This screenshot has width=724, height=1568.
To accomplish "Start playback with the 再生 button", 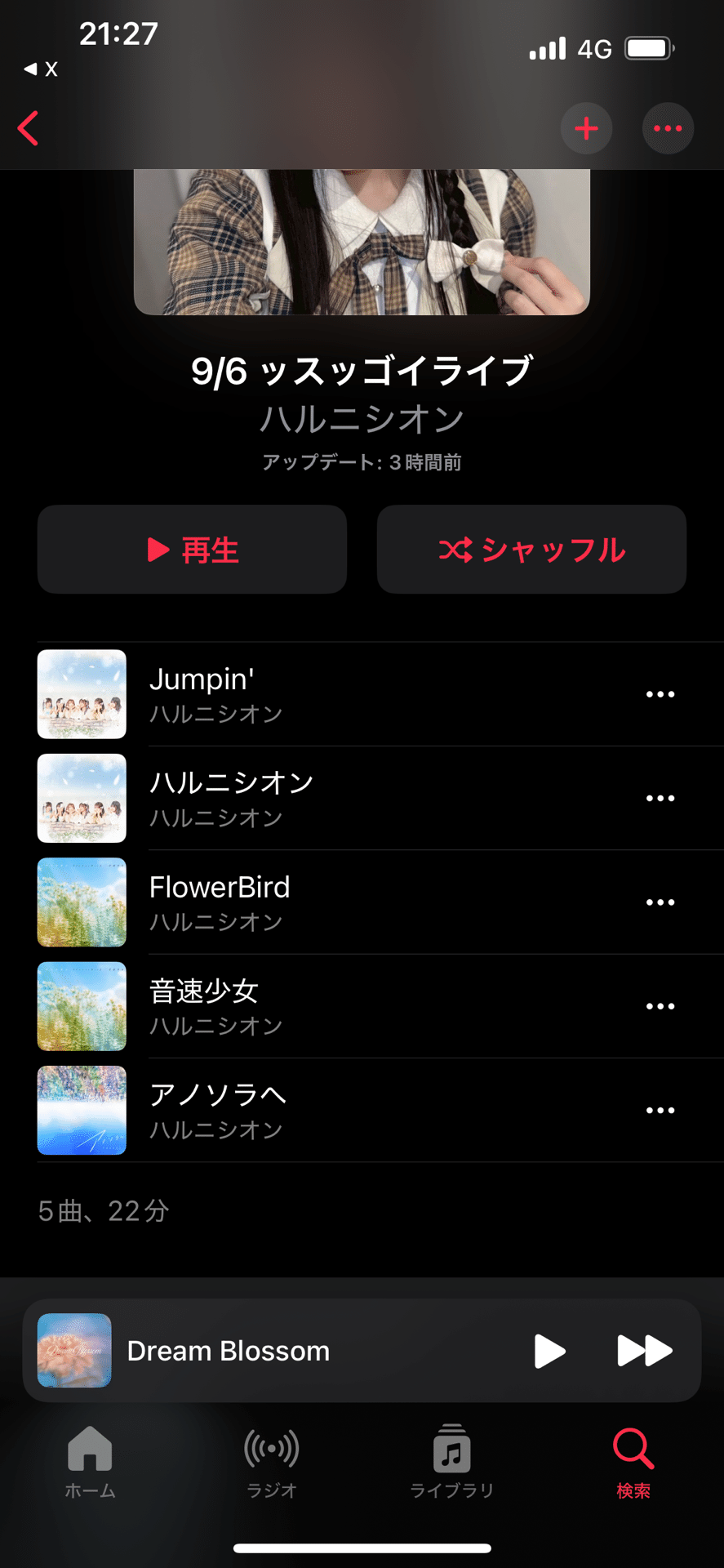I will pyautogui.click(x=192, y=550).
